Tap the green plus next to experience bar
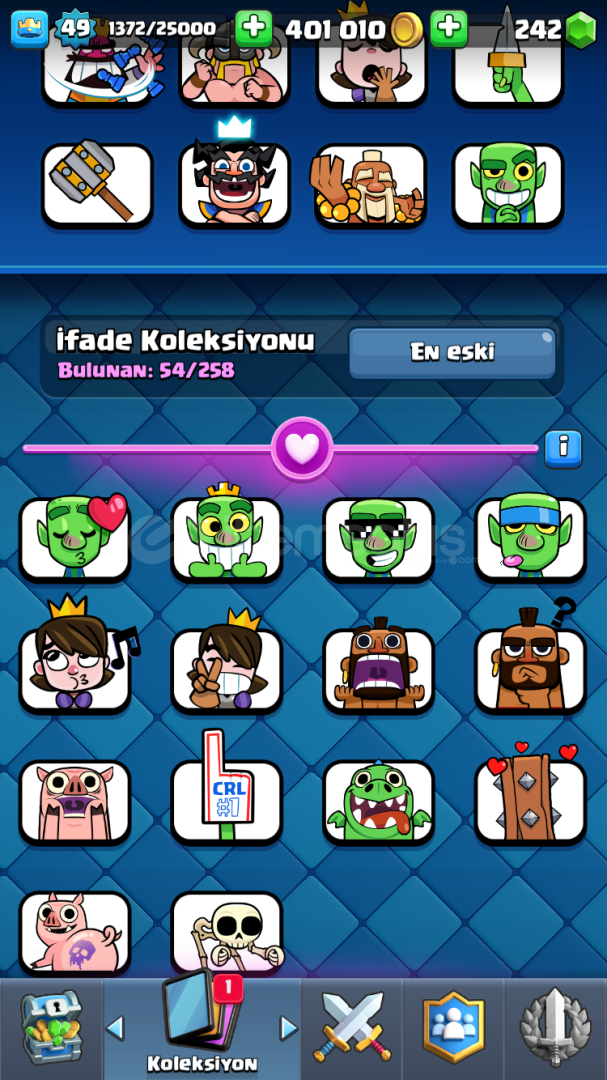The width and height of the screenshot is (607, 1080). 253,28
